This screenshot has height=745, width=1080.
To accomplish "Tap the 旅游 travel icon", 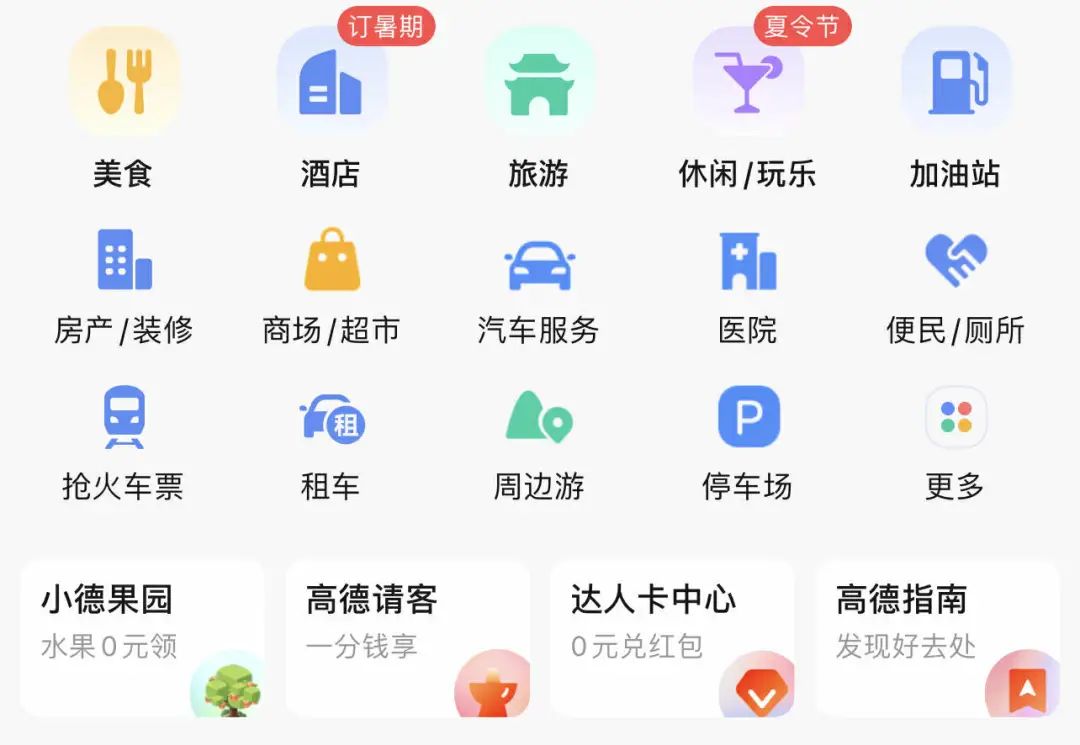I will click(x=539, y=83).
